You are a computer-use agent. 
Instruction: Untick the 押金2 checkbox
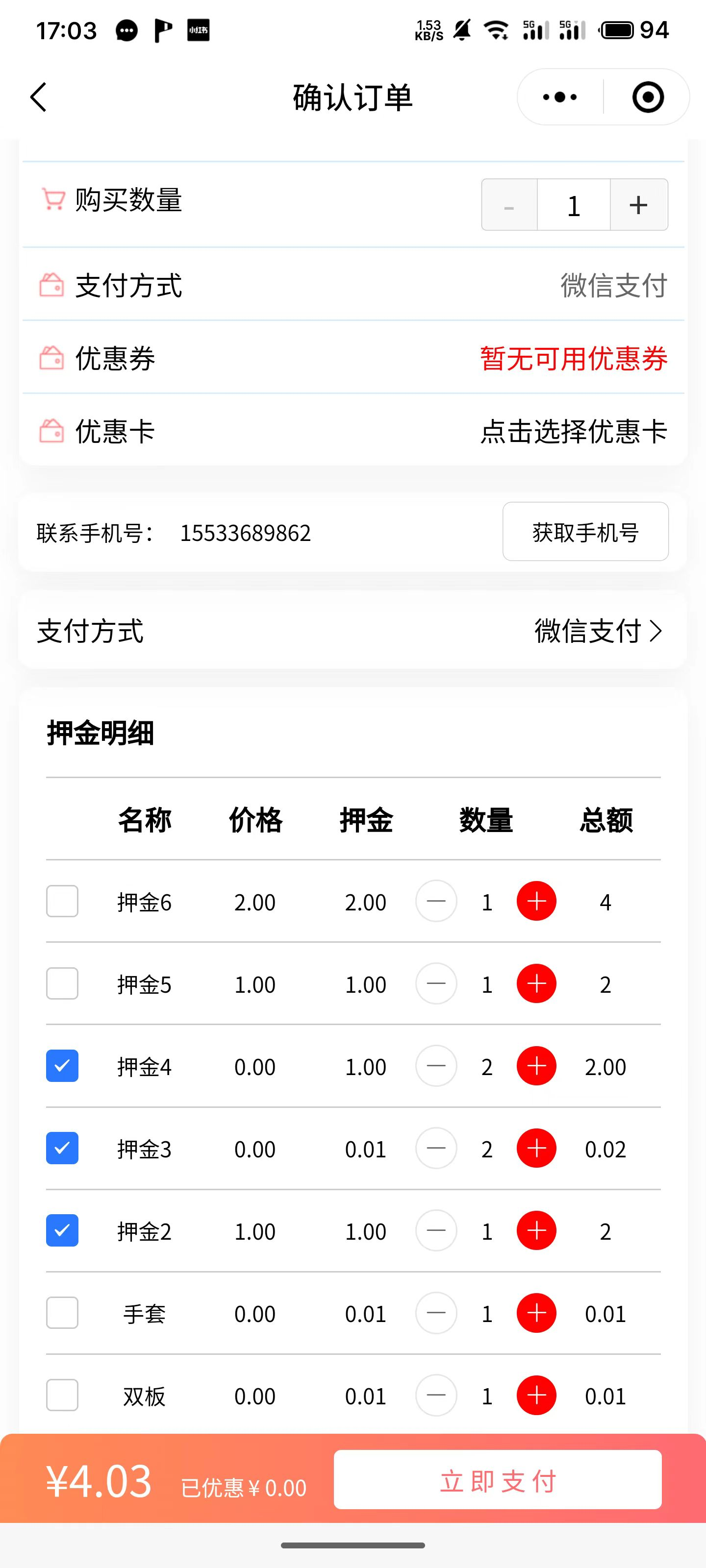click(x=62, y=1231)
